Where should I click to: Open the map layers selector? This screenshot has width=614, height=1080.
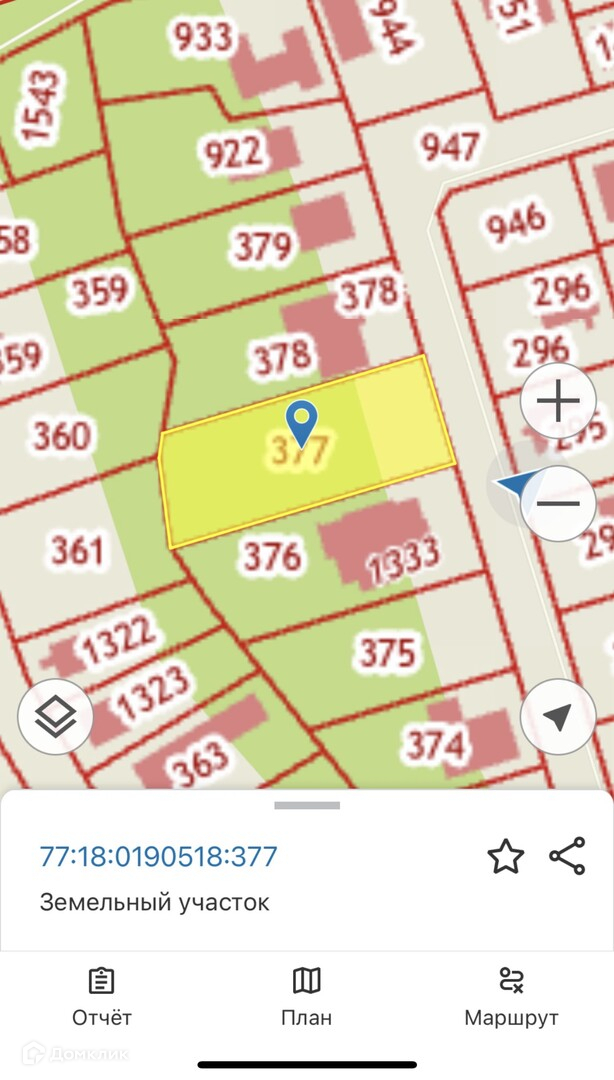56,716
